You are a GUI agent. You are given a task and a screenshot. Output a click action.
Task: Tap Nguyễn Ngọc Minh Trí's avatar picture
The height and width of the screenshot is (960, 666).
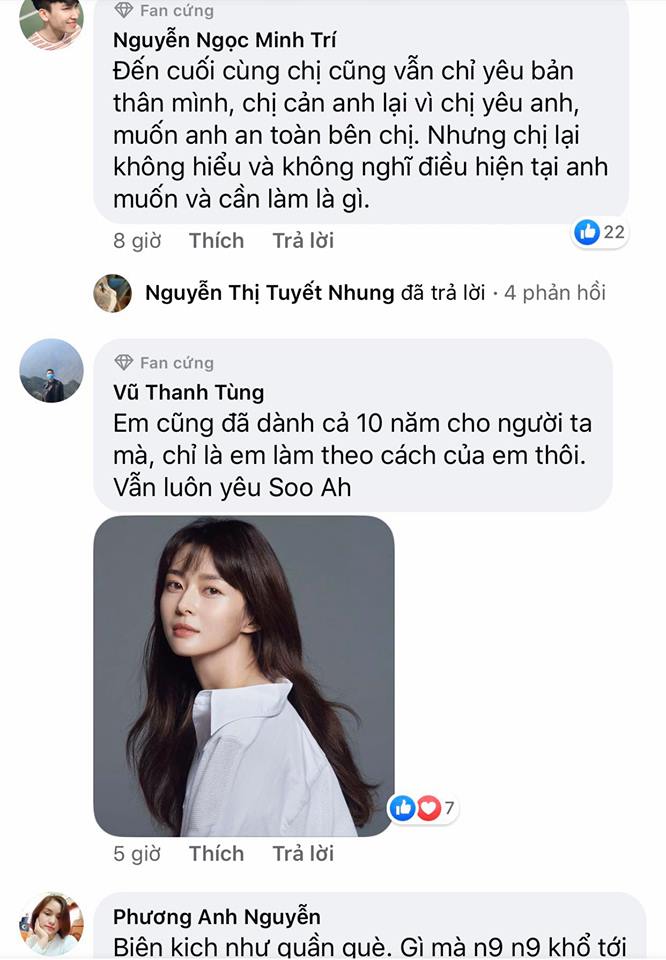(x=51, y=22)
